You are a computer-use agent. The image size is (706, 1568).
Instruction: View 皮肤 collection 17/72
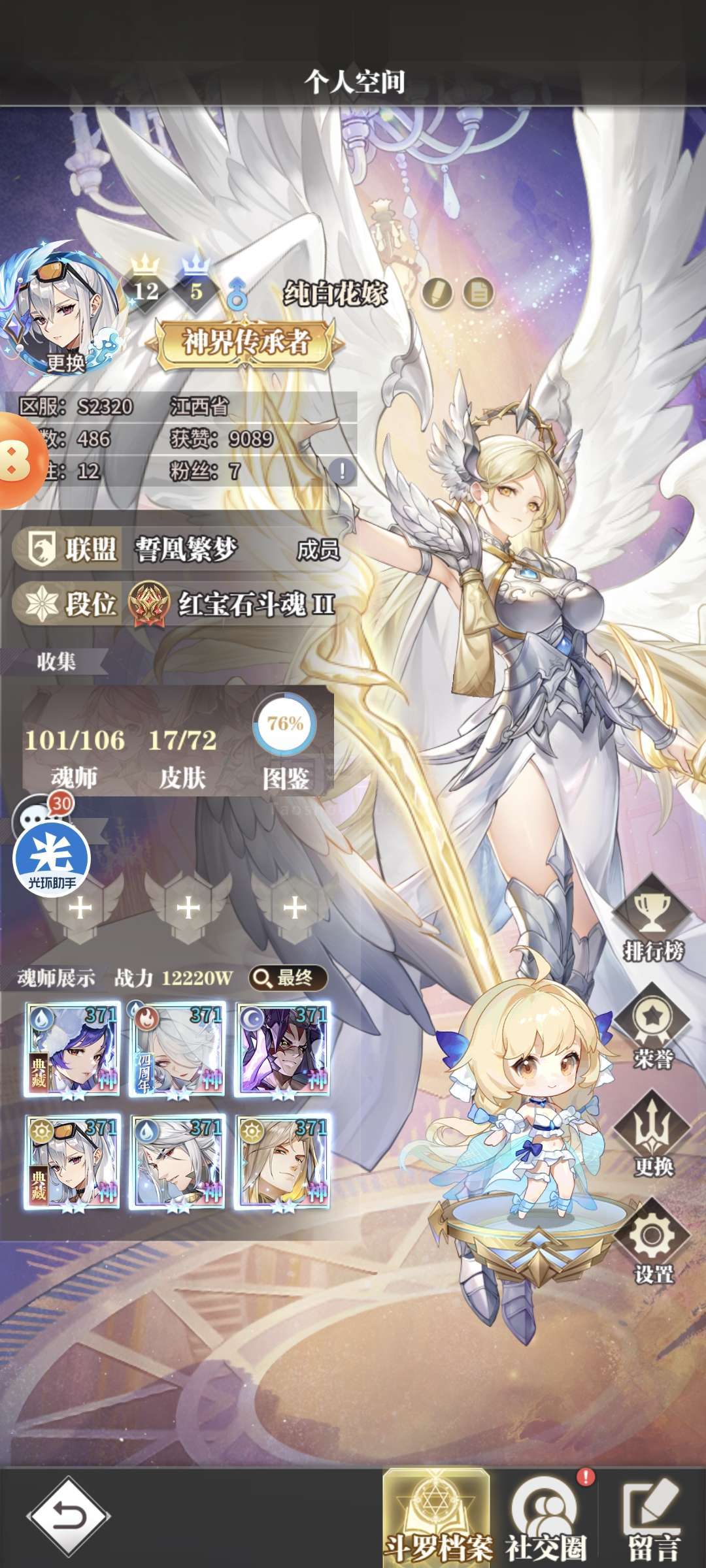[182, 757]
